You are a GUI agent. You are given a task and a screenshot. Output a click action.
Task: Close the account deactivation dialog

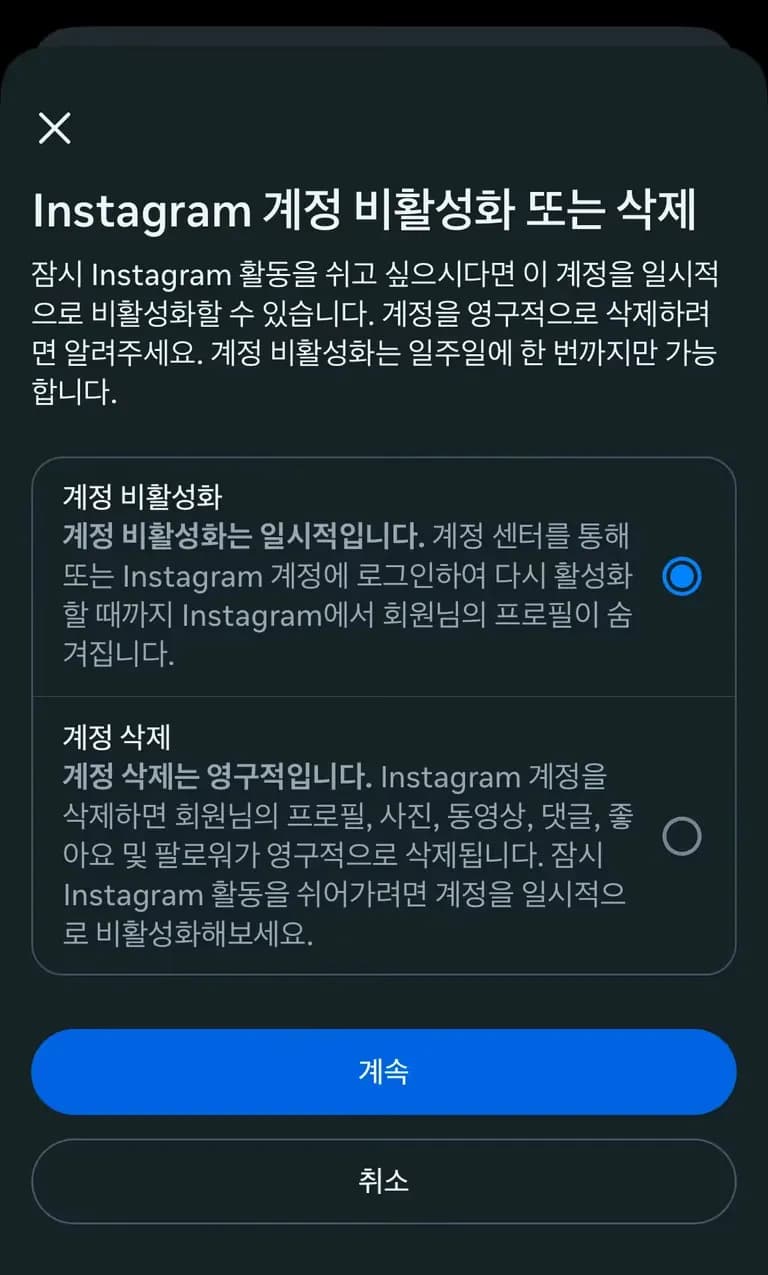[x=54, y=128]
